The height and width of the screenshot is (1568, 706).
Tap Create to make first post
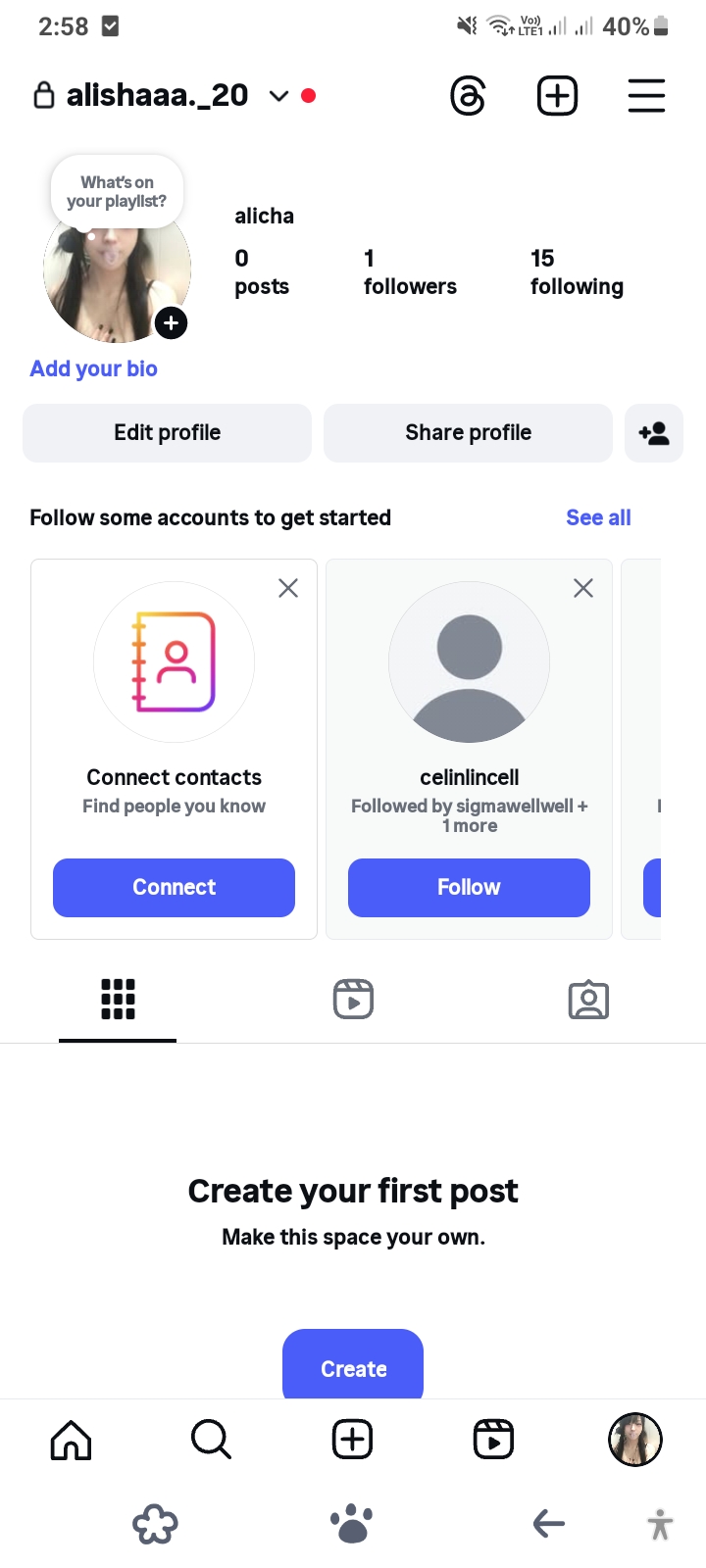tap(353, 1366)
